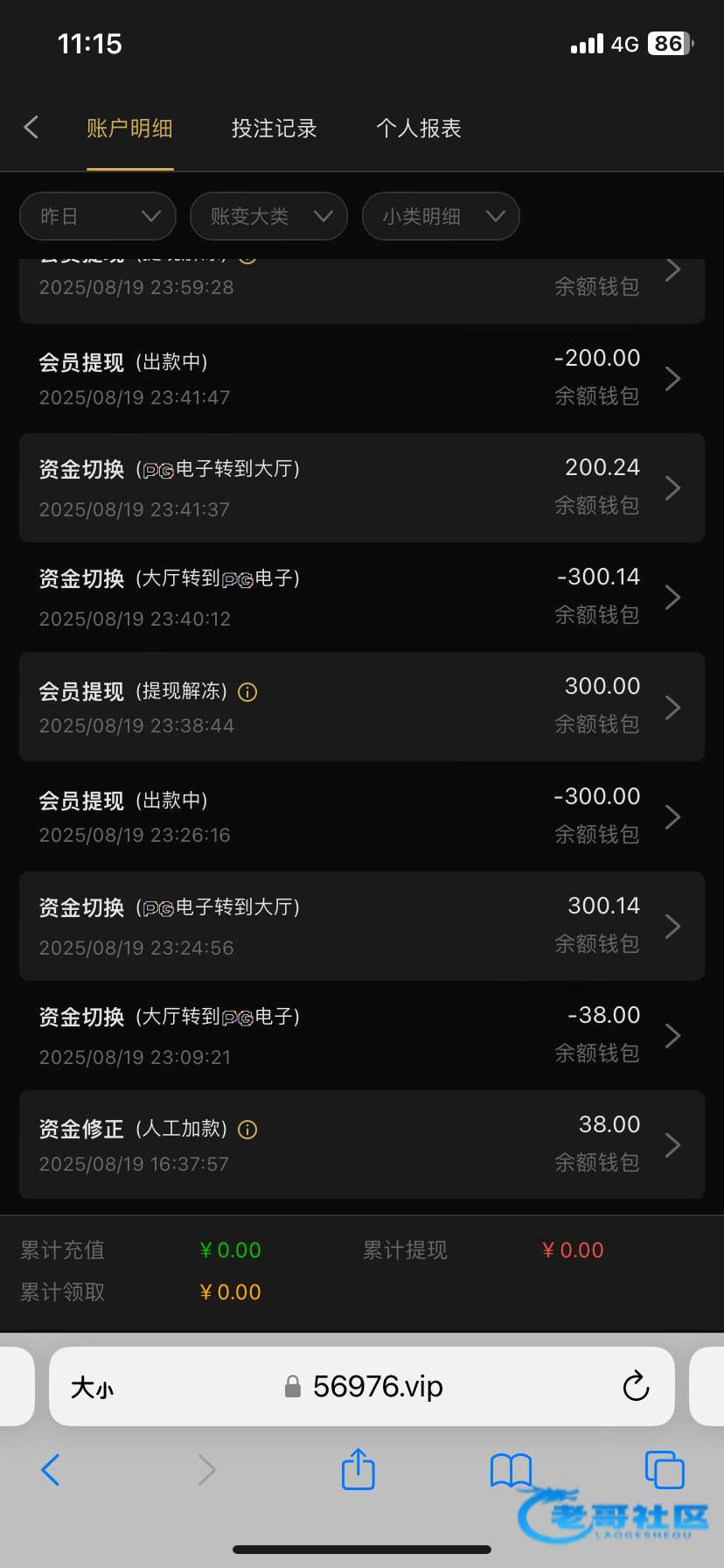Open Safari's share sheet
This screenshot has height=1568, width=724.
(358, 1469)
